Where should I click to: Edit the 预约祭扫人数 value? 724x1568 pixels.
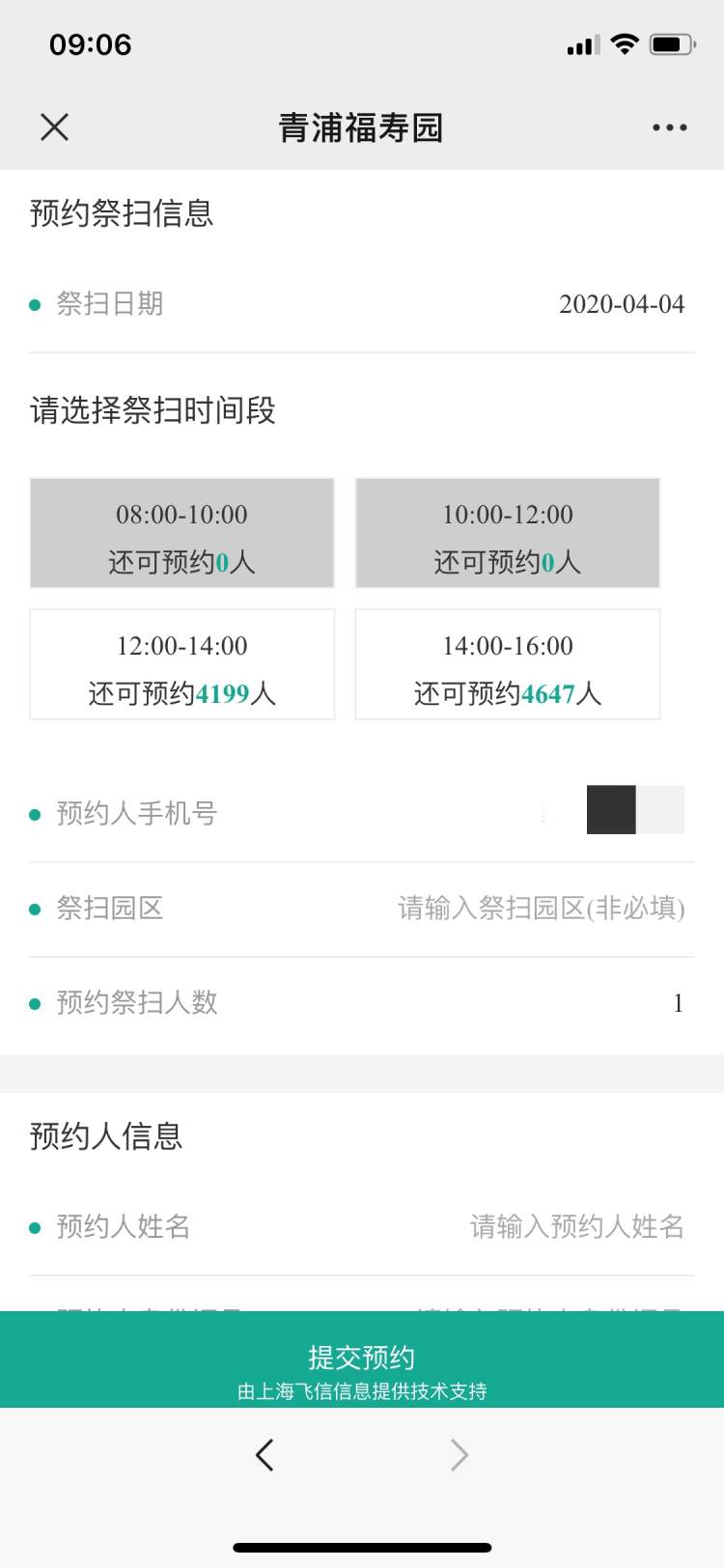tap(678, 1003)
